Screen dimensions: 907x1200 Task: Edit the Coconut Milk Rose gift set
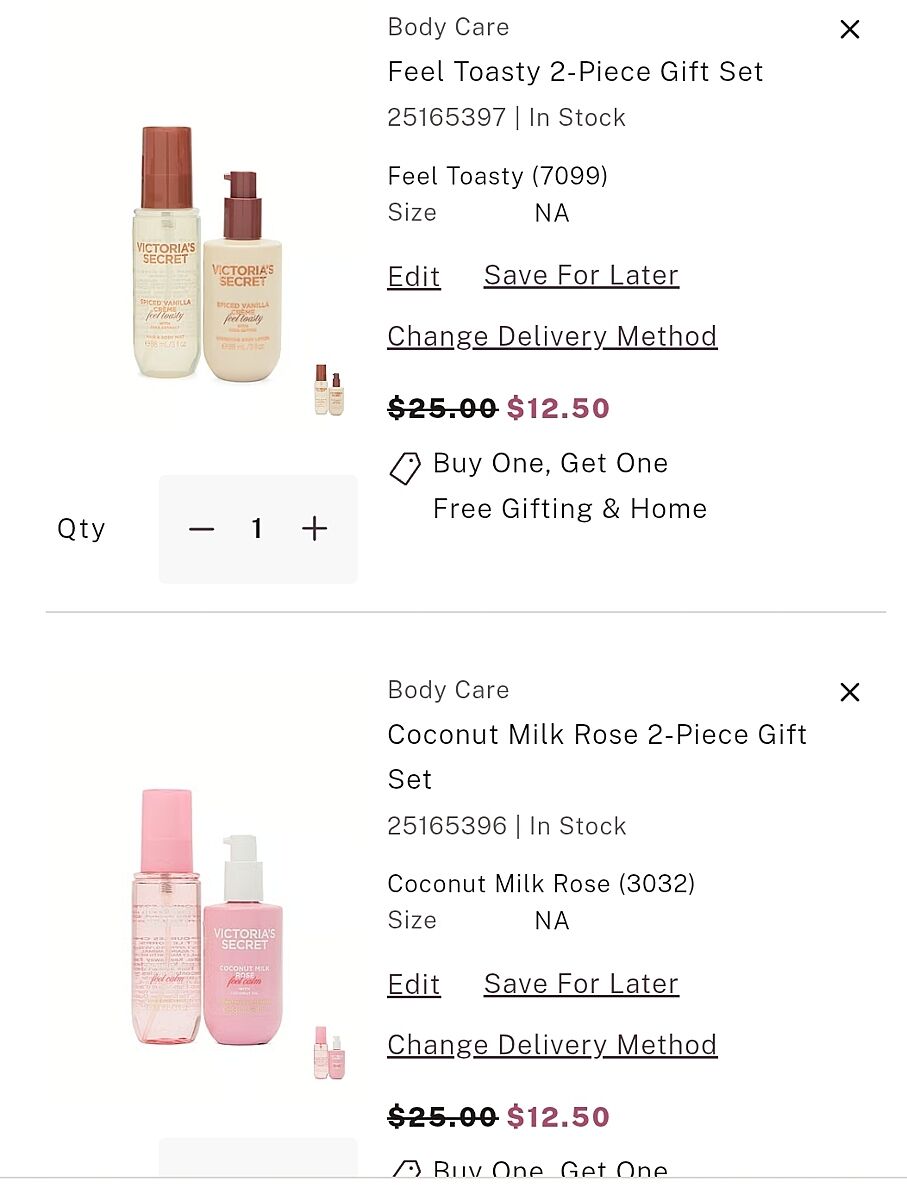414,984
